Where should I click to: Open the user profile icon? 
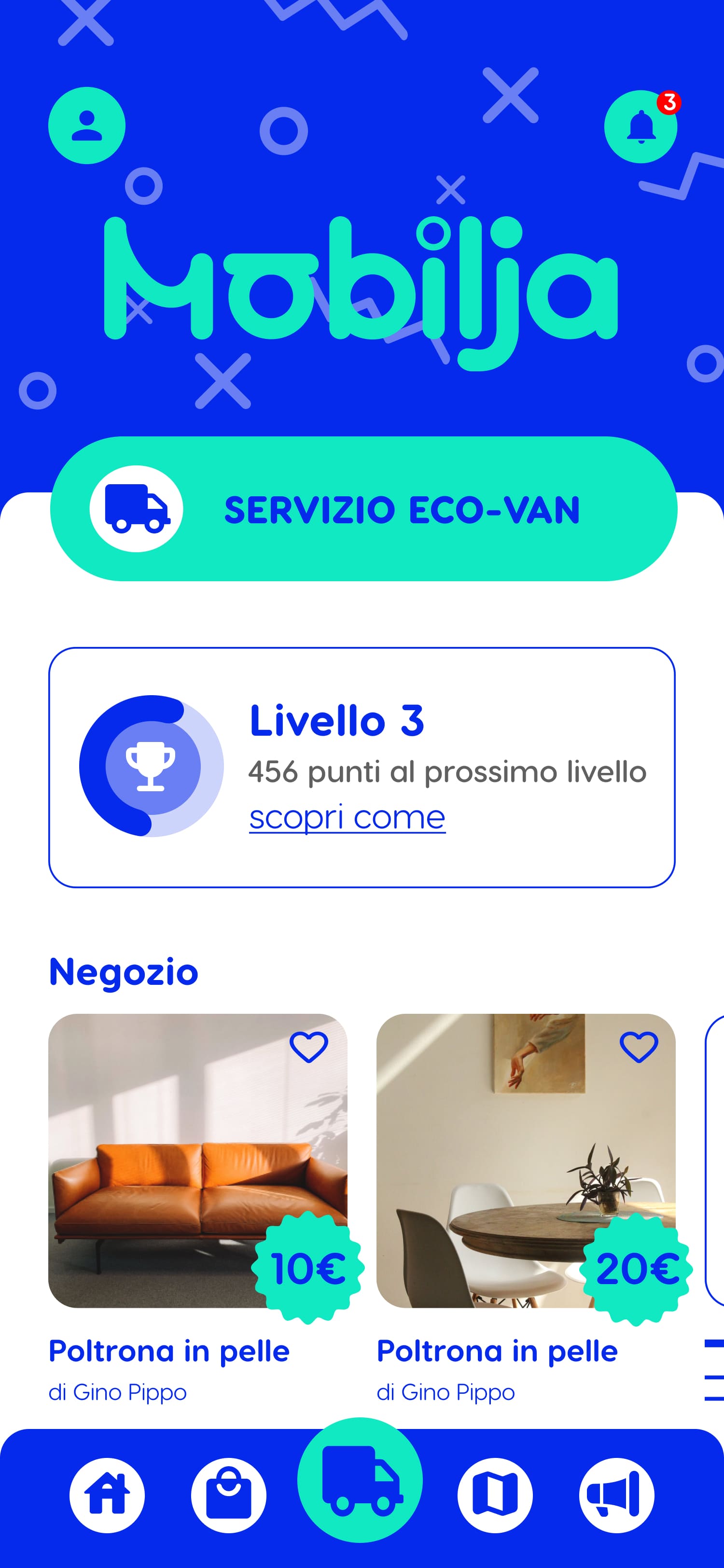(86, 126)
